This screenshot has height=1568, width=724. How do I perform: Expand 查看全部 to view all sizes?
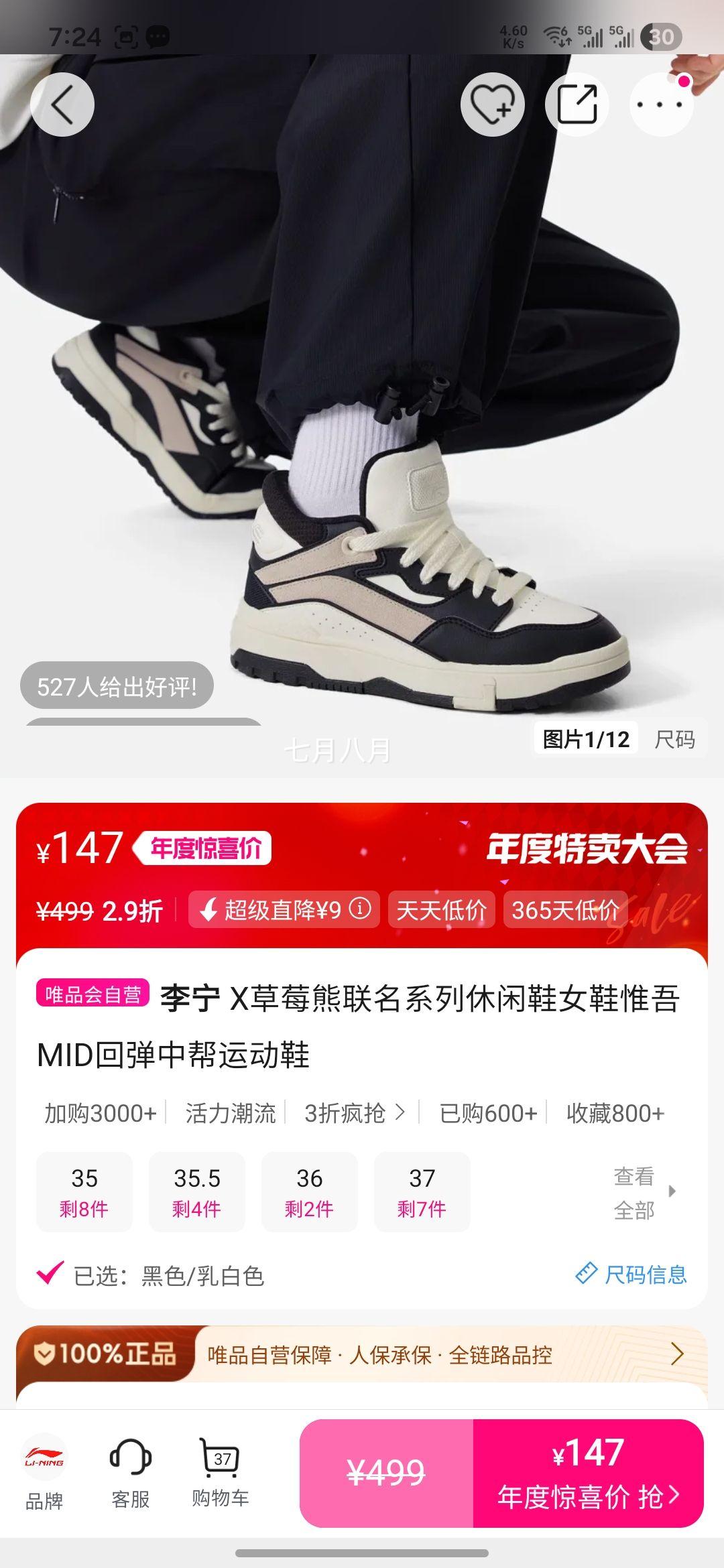633,1191
